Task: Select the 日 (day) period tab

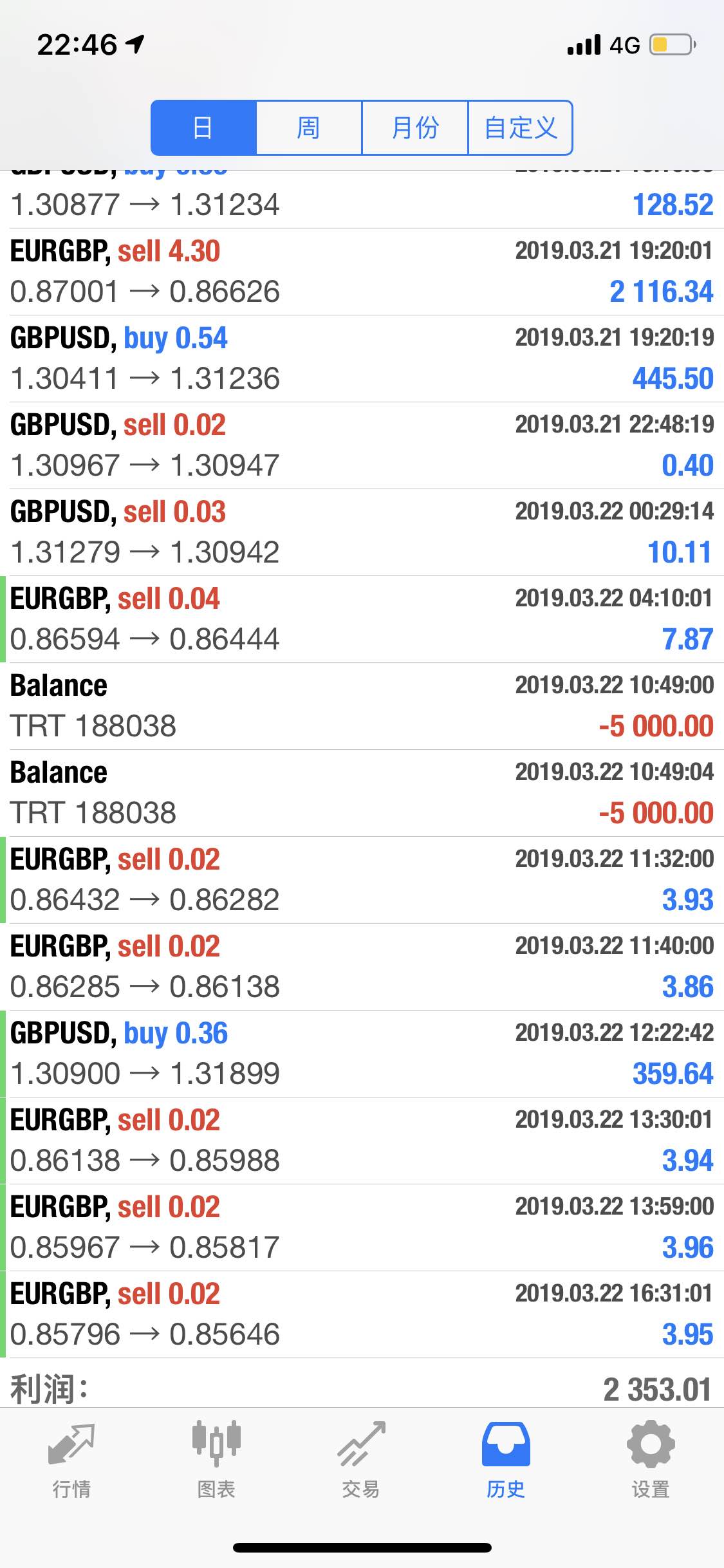Action: (203, 127)
